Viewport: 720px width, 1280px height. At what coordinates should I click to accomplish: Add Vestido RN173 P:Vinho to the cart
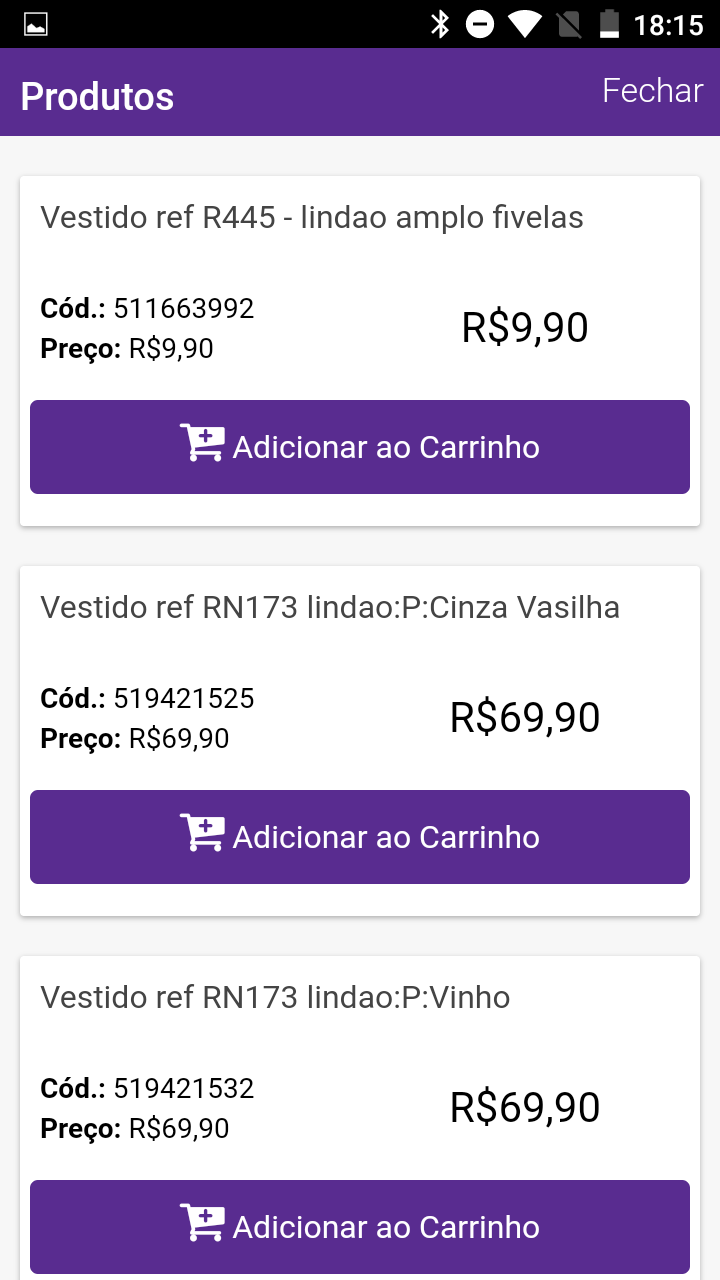(x=360, y=1227)
